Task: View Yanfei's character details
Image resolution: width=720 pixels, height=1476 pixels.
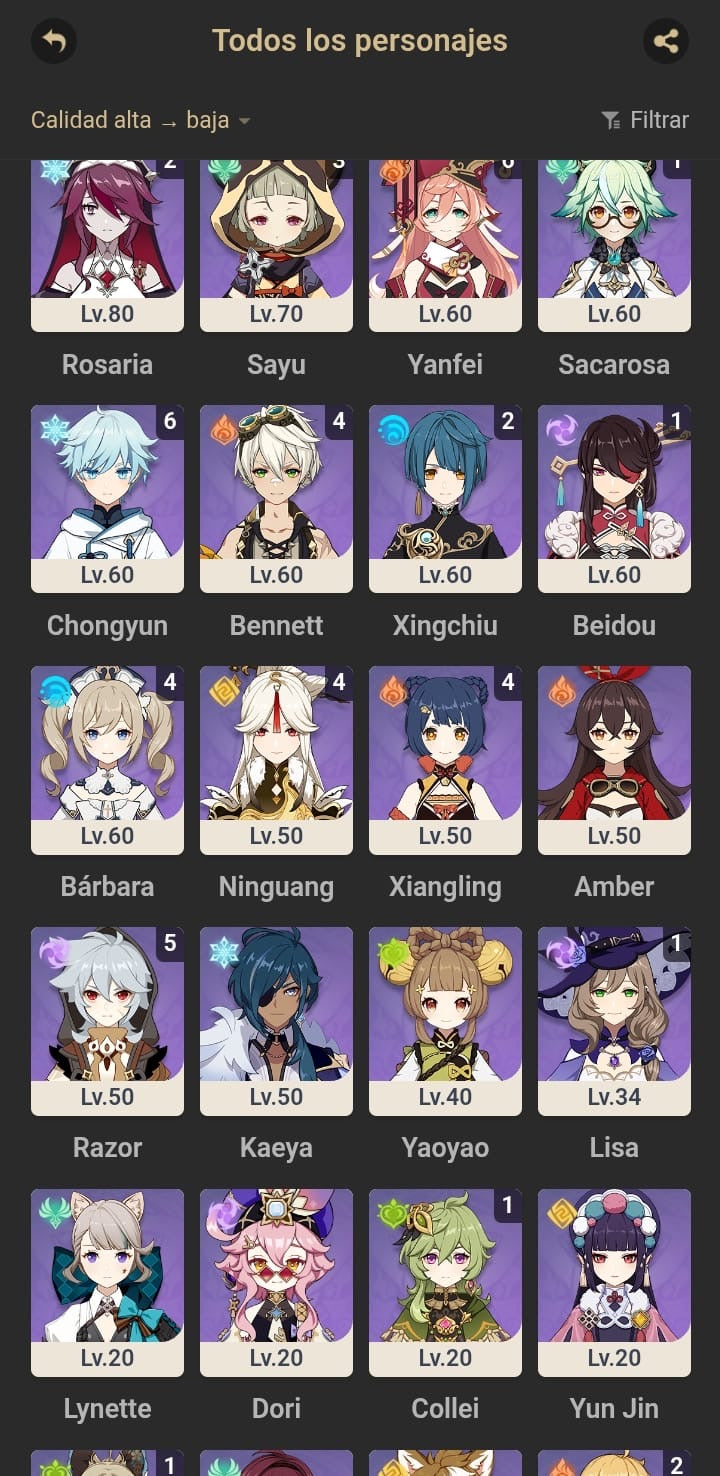Action: click(445, 246)
